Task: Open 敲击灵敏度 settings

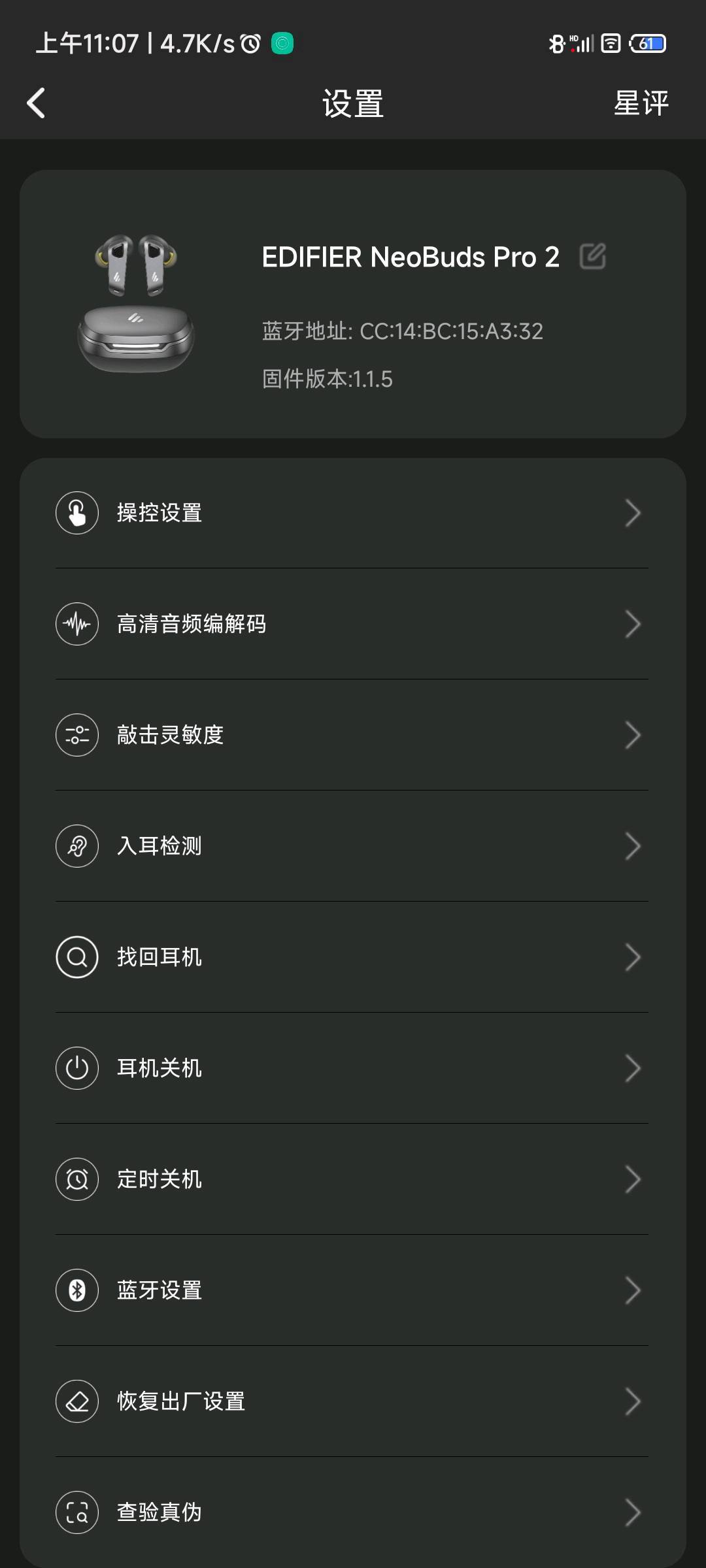Action: pyautogui.click(x=352, y=735)
